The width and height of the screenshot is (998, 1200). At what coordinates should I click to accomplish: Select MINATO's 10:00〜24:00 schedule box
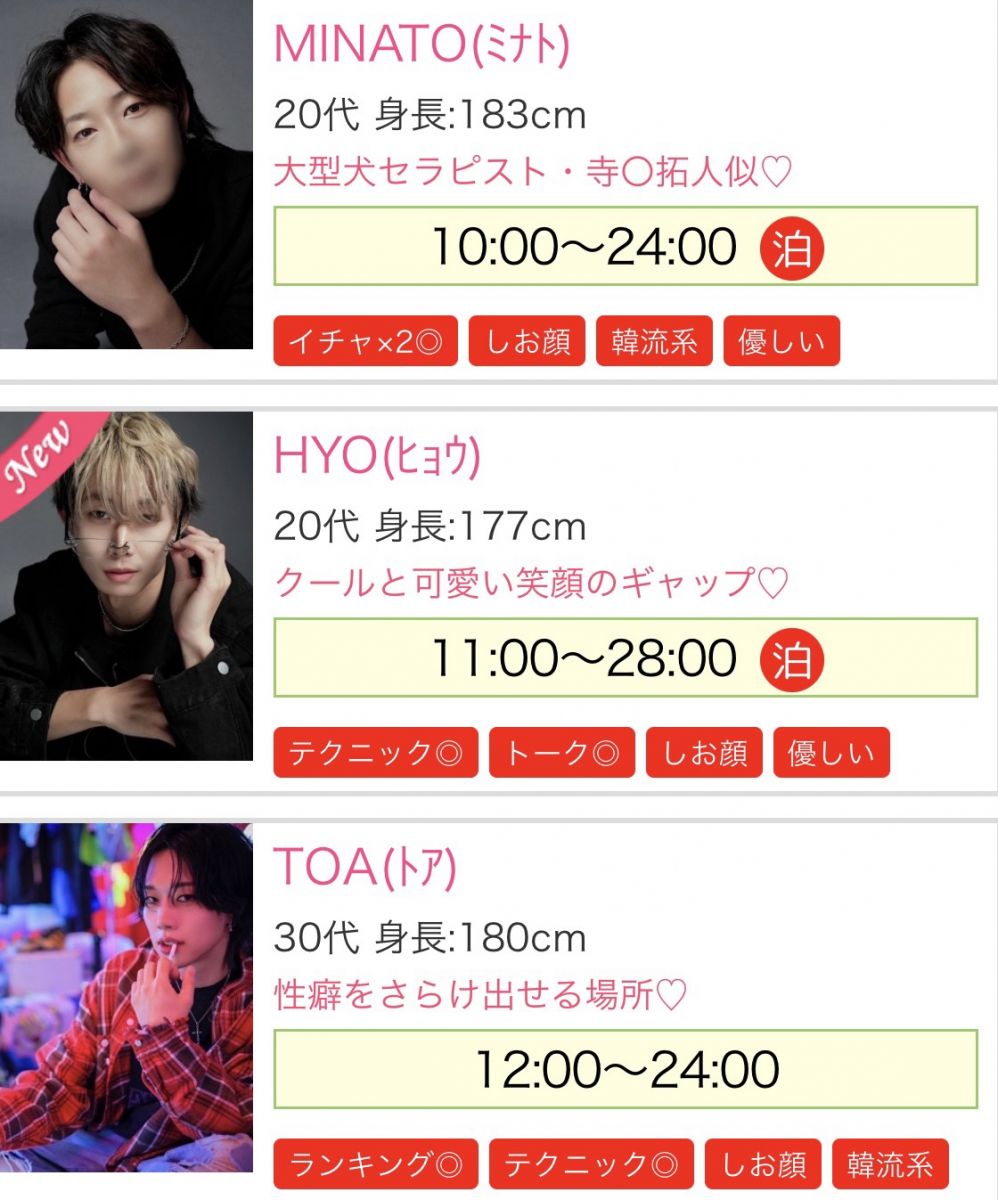click(x=625, y=246)
